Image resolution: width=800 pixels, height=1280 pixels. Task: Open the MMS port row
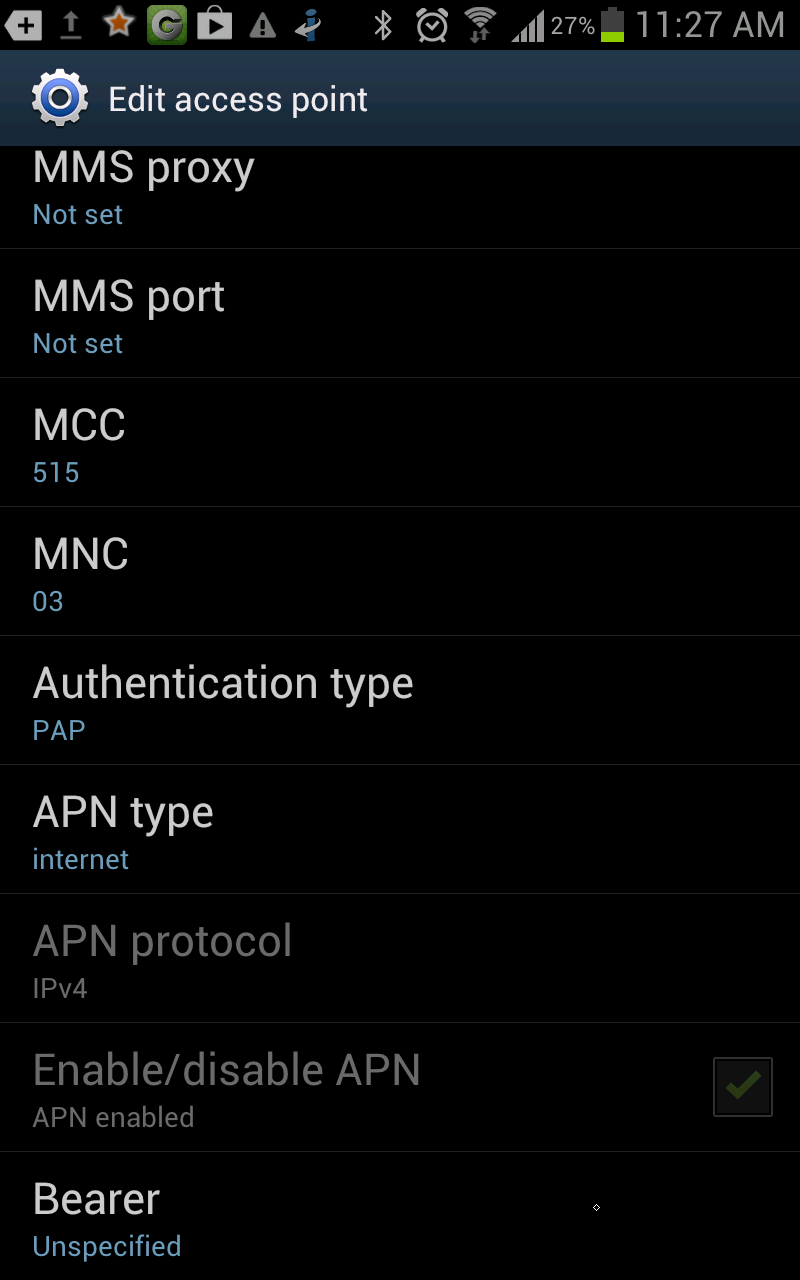400,313
